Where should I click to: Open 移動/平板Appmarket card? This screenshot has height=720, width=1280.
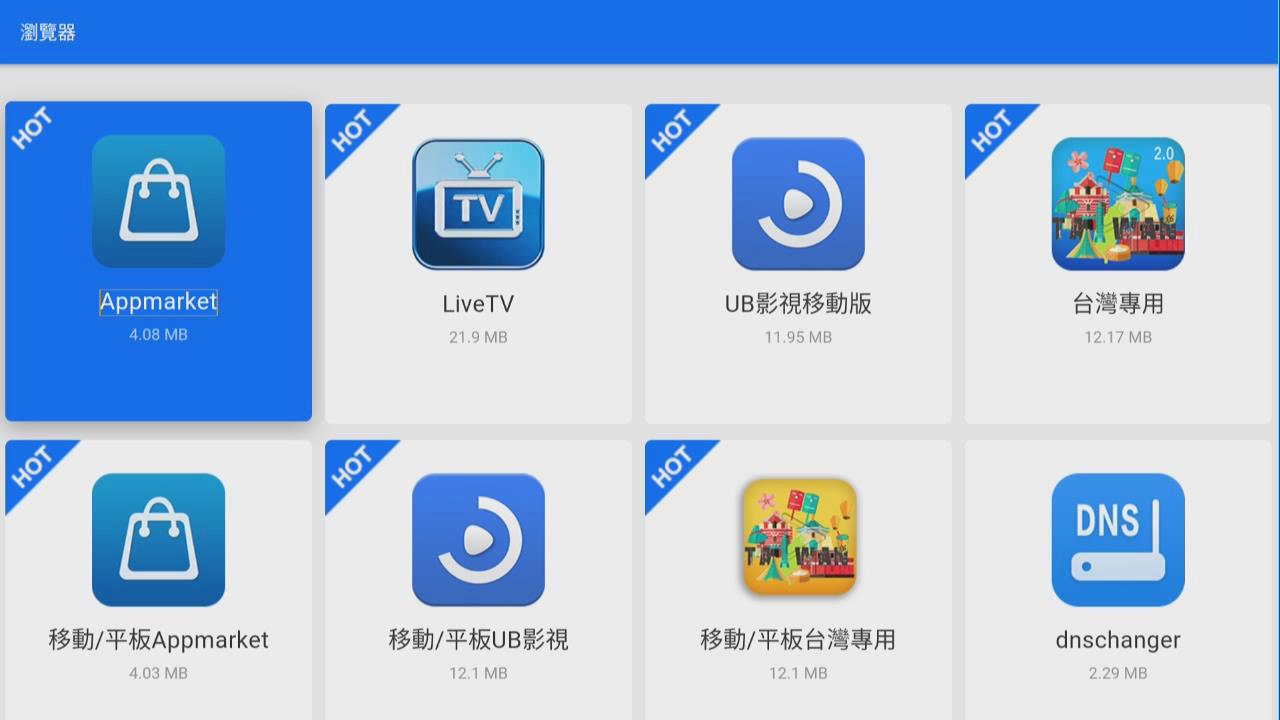pos(158,580)
